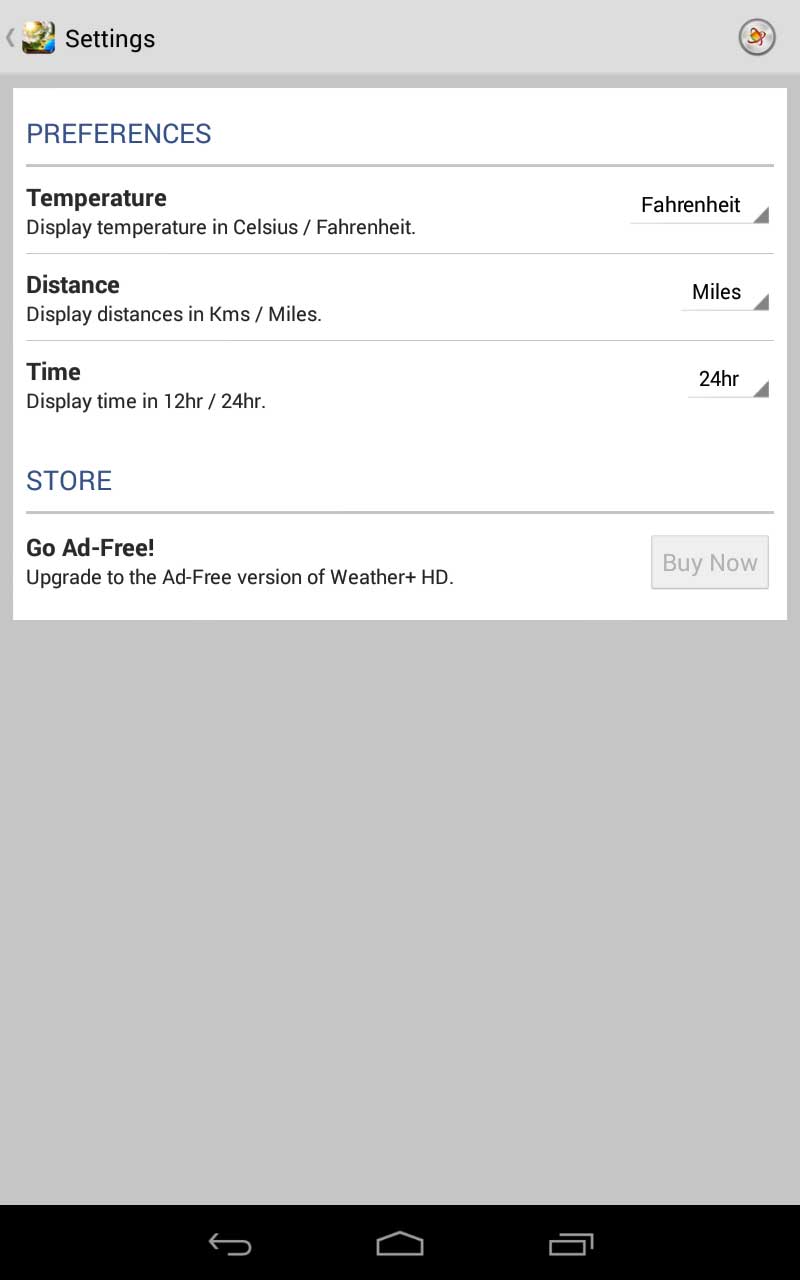The width and height of the screenshot is (800, 1280).
Task: Tap the system back button
Action: 230,1243
